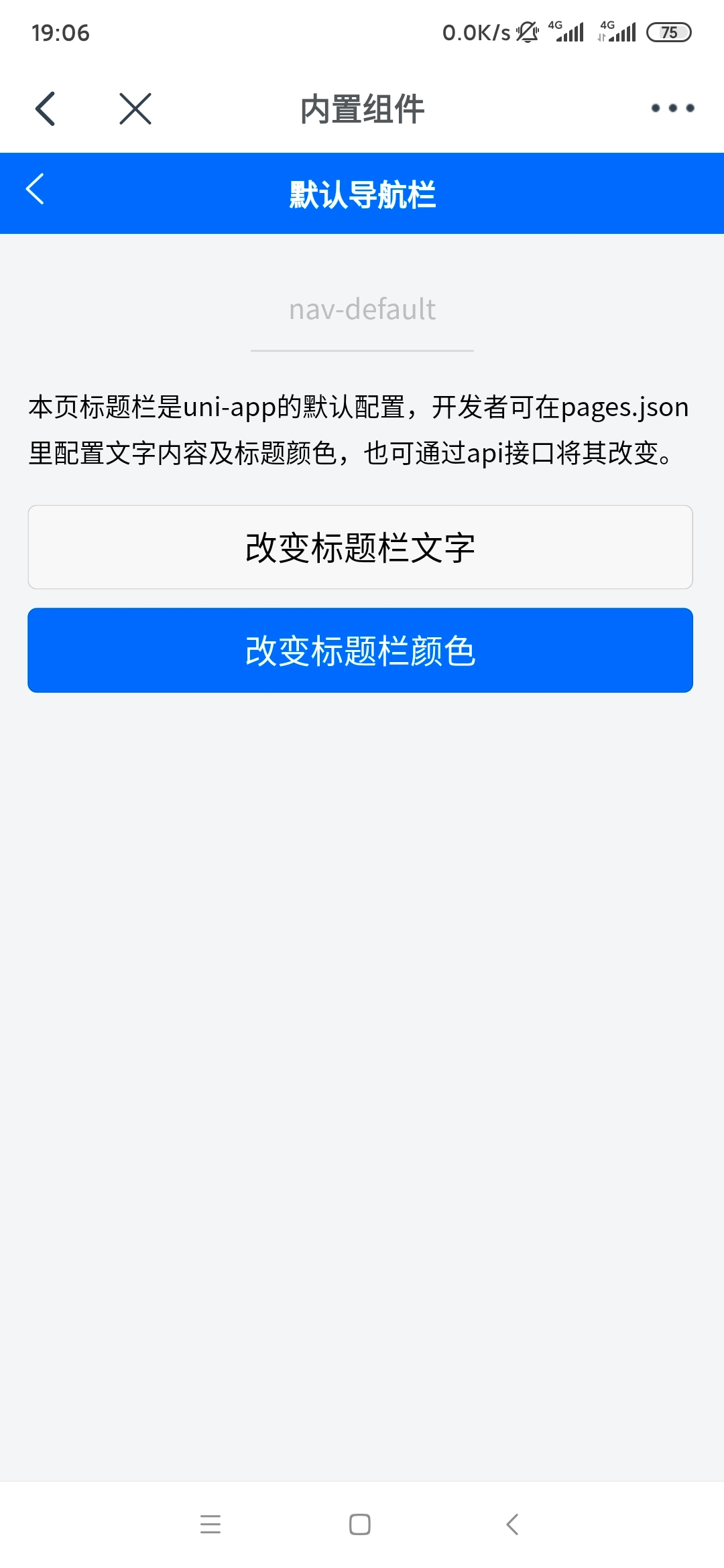Click the nav-default input field
The height and width of the screenshot is (1568, 724).
362,308
